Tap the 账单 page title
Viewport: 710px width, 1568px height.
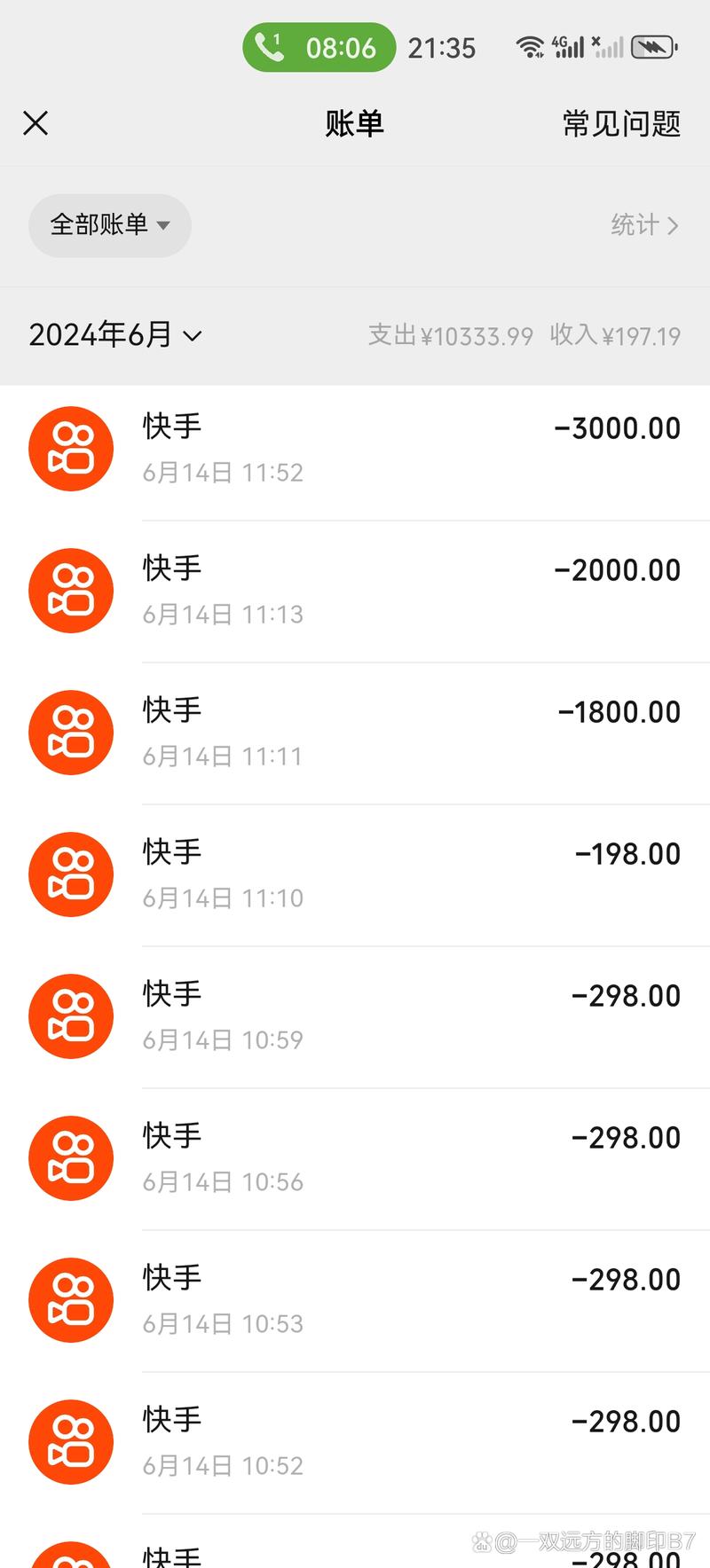click(x=353, y=123)
